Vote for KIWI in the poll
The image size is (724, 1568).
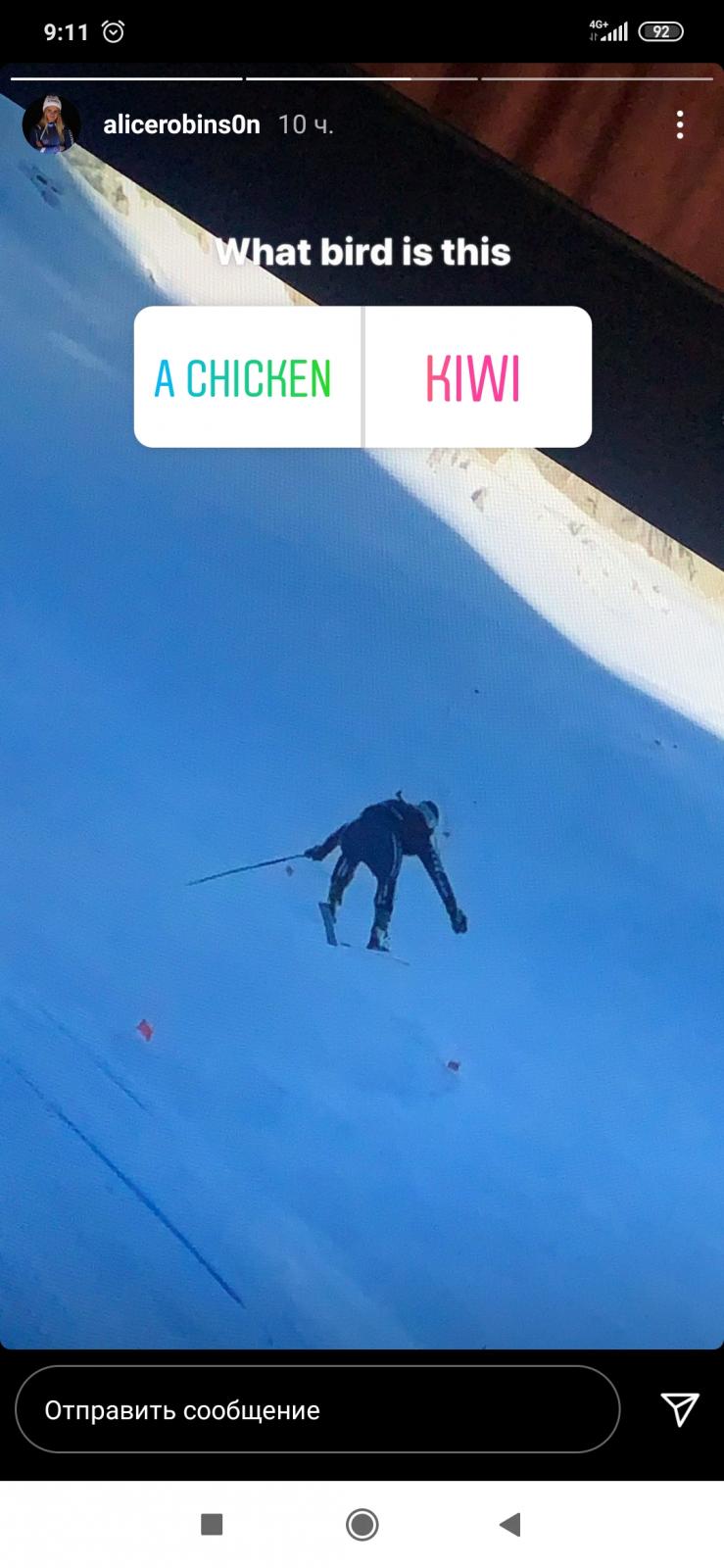[x=478, y=377]
